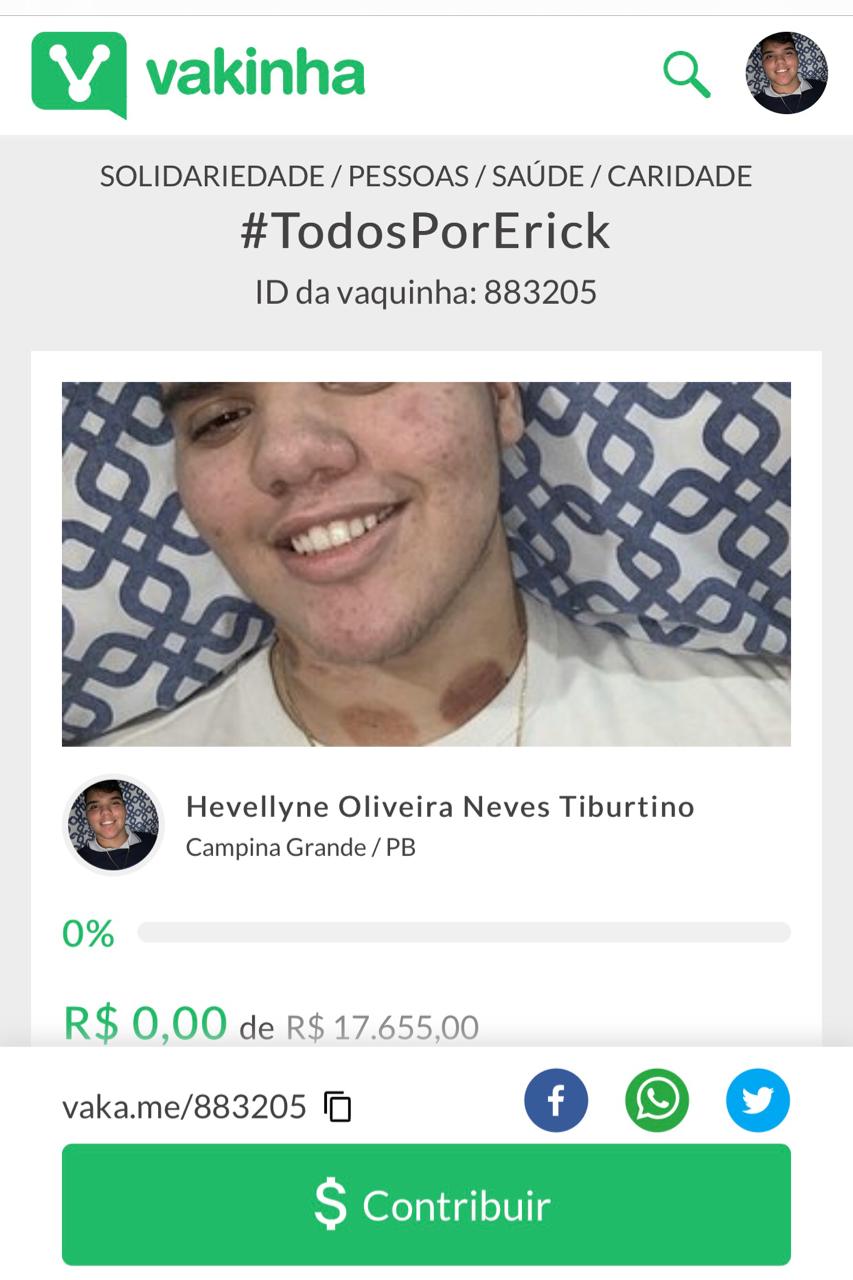This screenshot has height=1280, width=853.
Task: Open the profile avatar in the header
Action: click(x=786, y=73)
